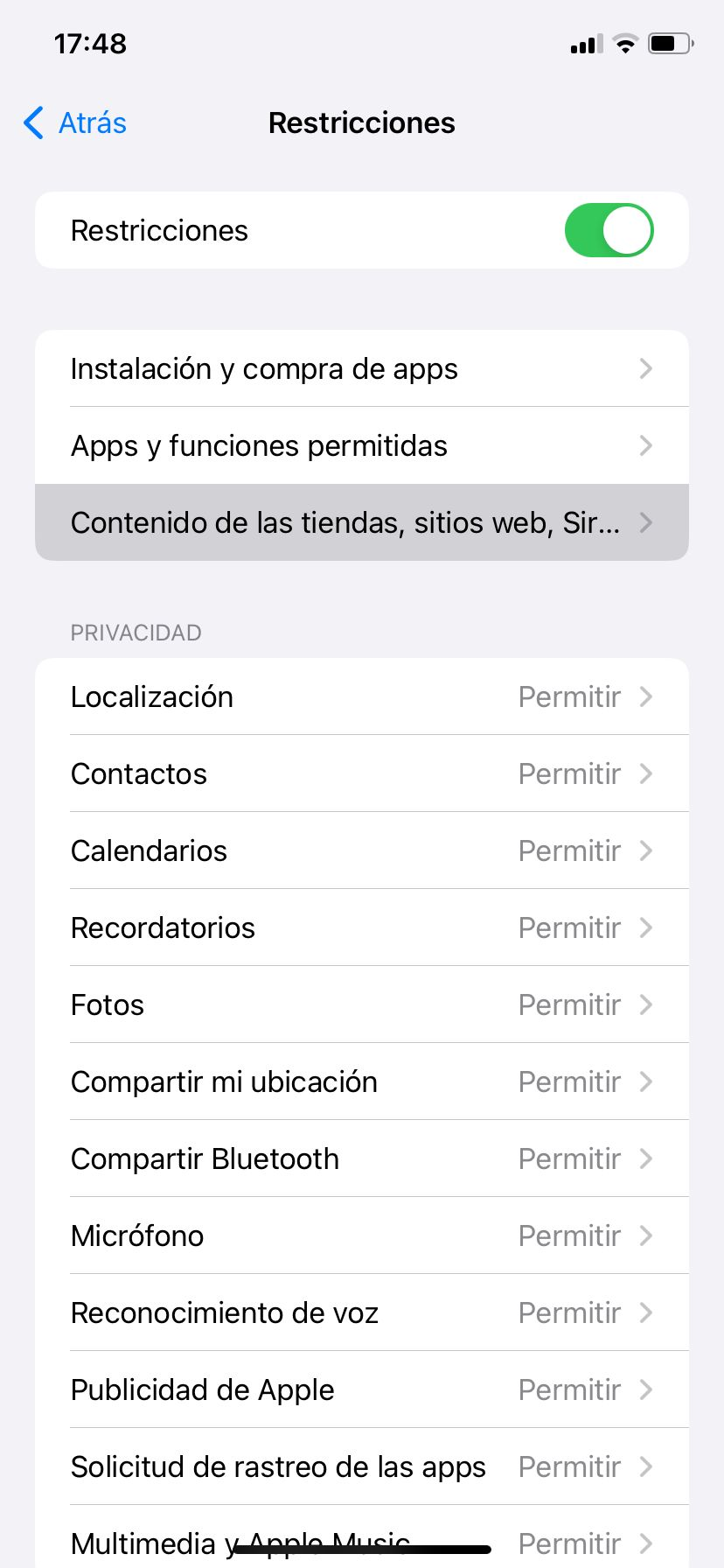Tap the Recordatorios row
724x1568 pixels.
tap(361, 928)
